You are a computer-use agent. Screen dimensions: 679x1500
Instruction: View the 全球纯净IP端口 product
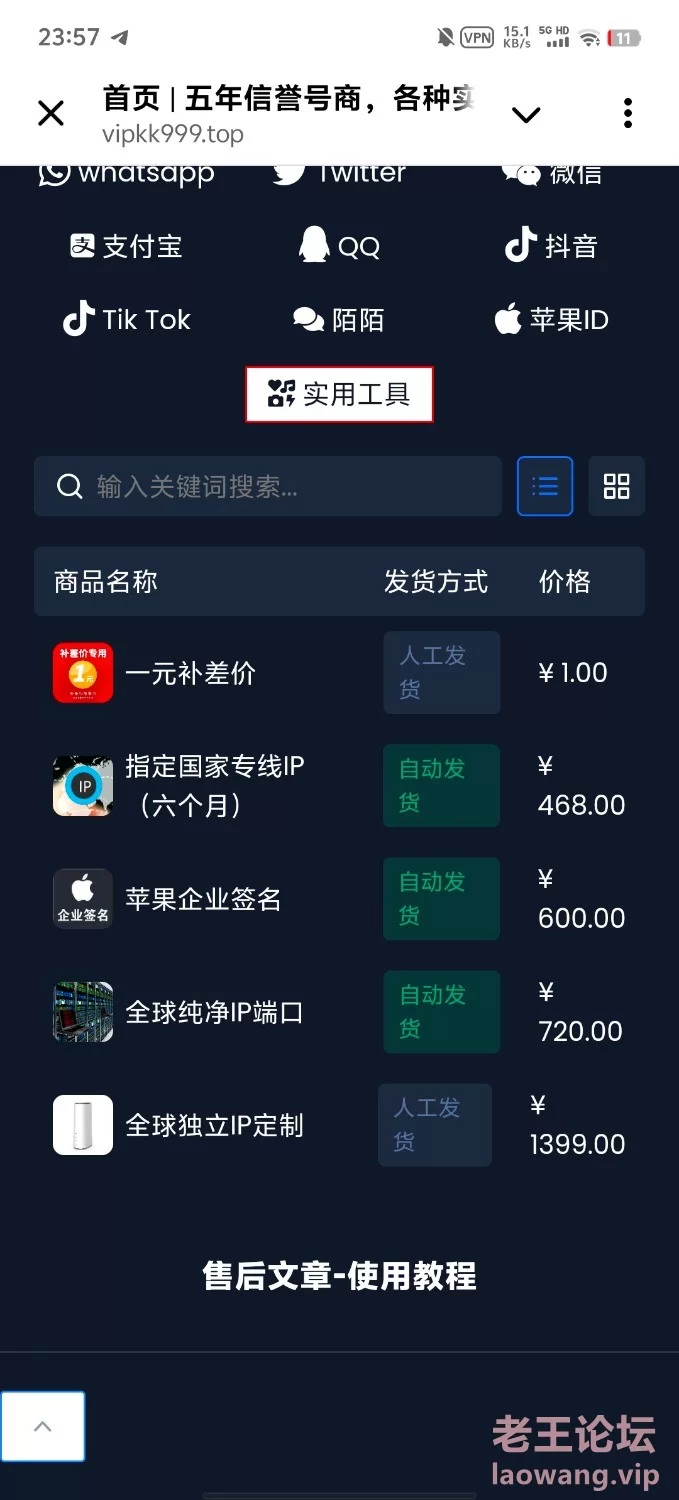[339, 1012]
